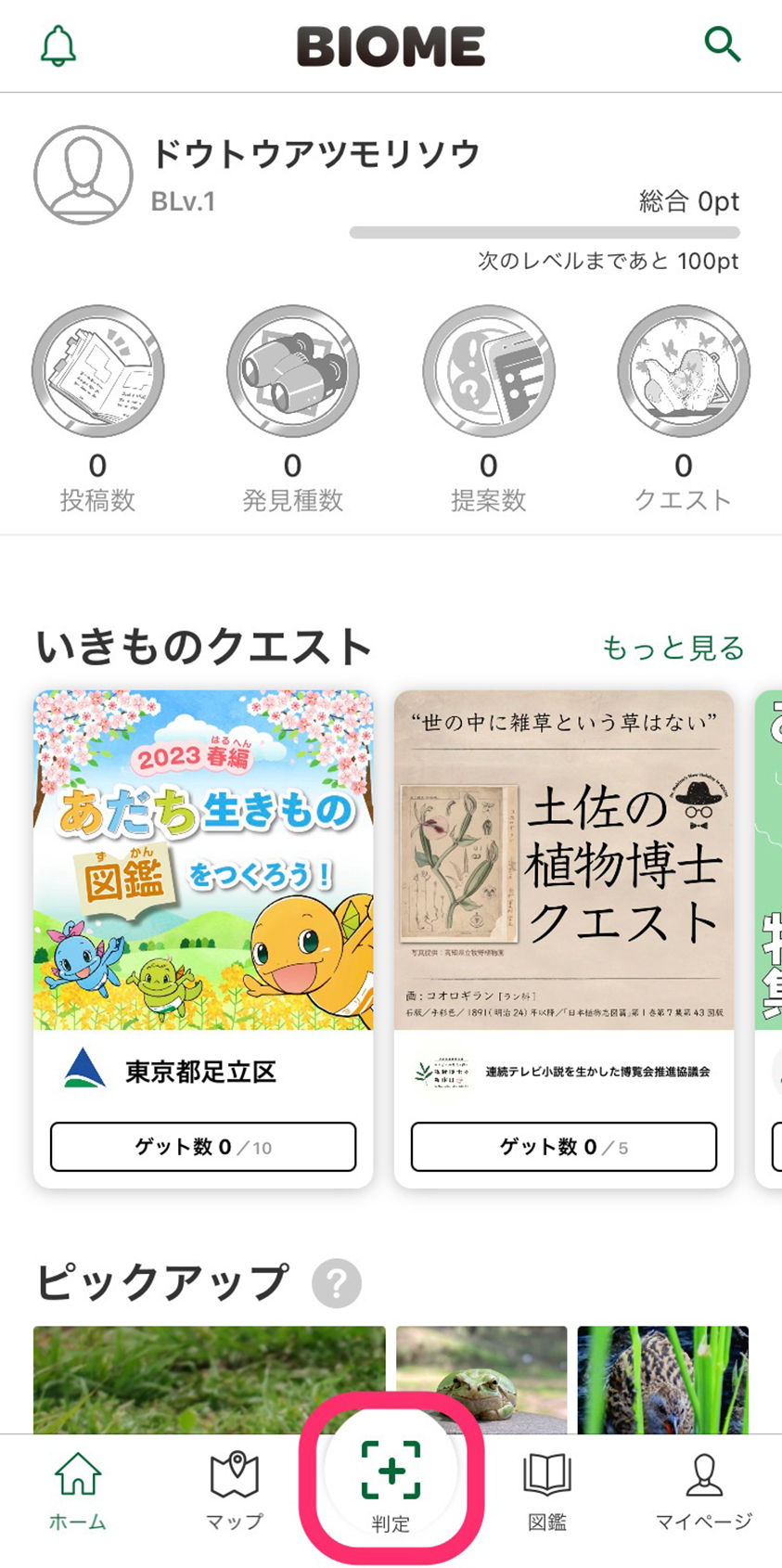Open the frog pickup photo
The image size is (782, 1568).
[x=481, y=1379]
